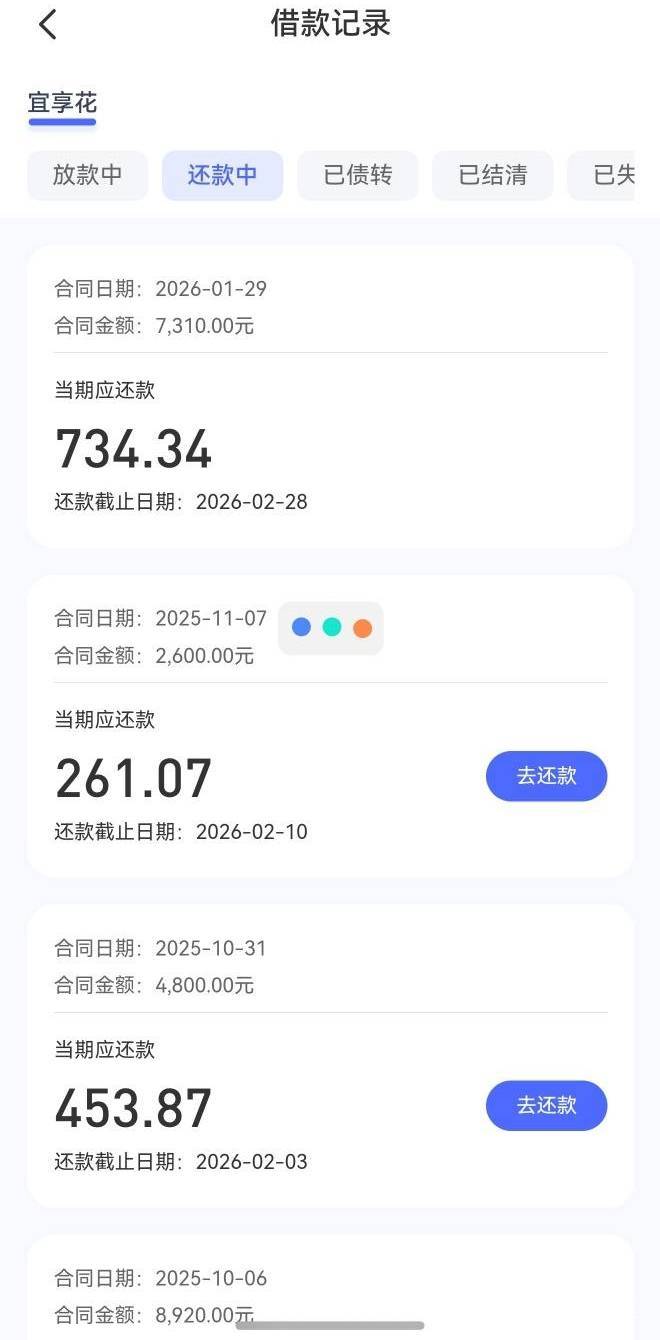Show loans under 已结清
This screenshot has width=660, height=1340.
(x=493, y=175)
